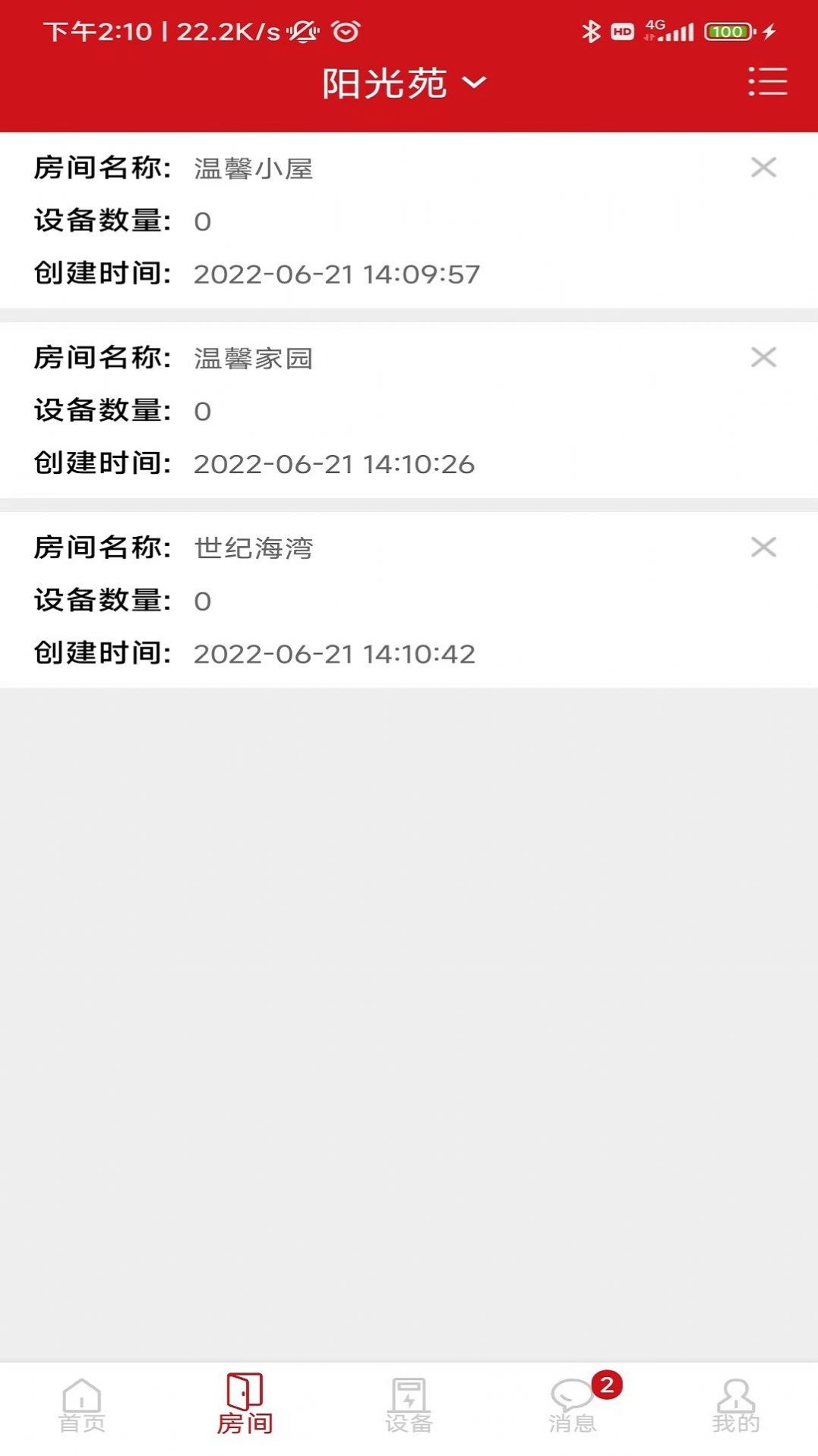Tap the list menu icon top-right
Image resolution: width=818 pixels, height=1456 pixels.
pyautogui.click(x=767, y=82)
